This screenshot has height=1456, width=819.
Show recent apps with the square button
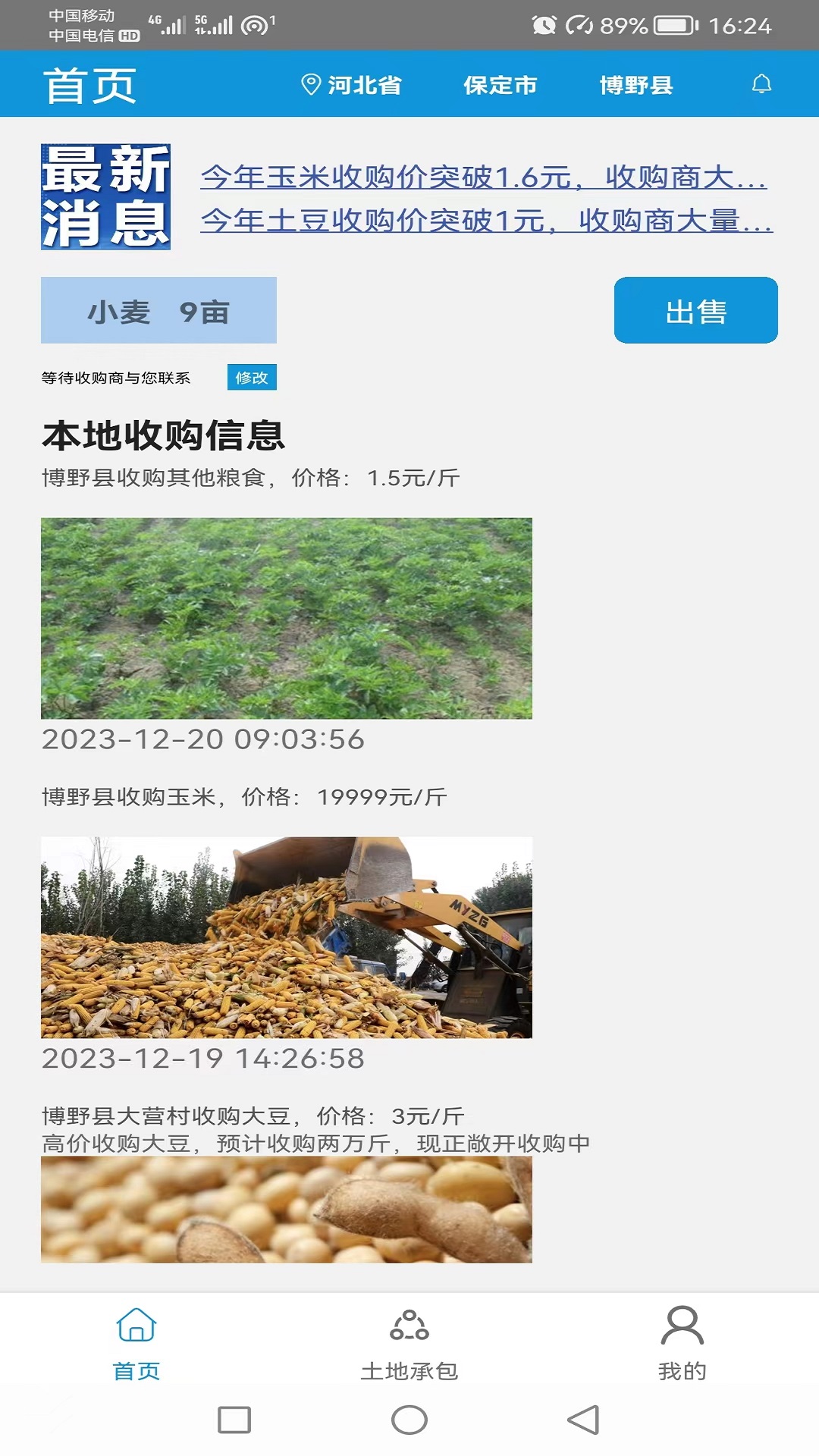(x=234, y=1420)
